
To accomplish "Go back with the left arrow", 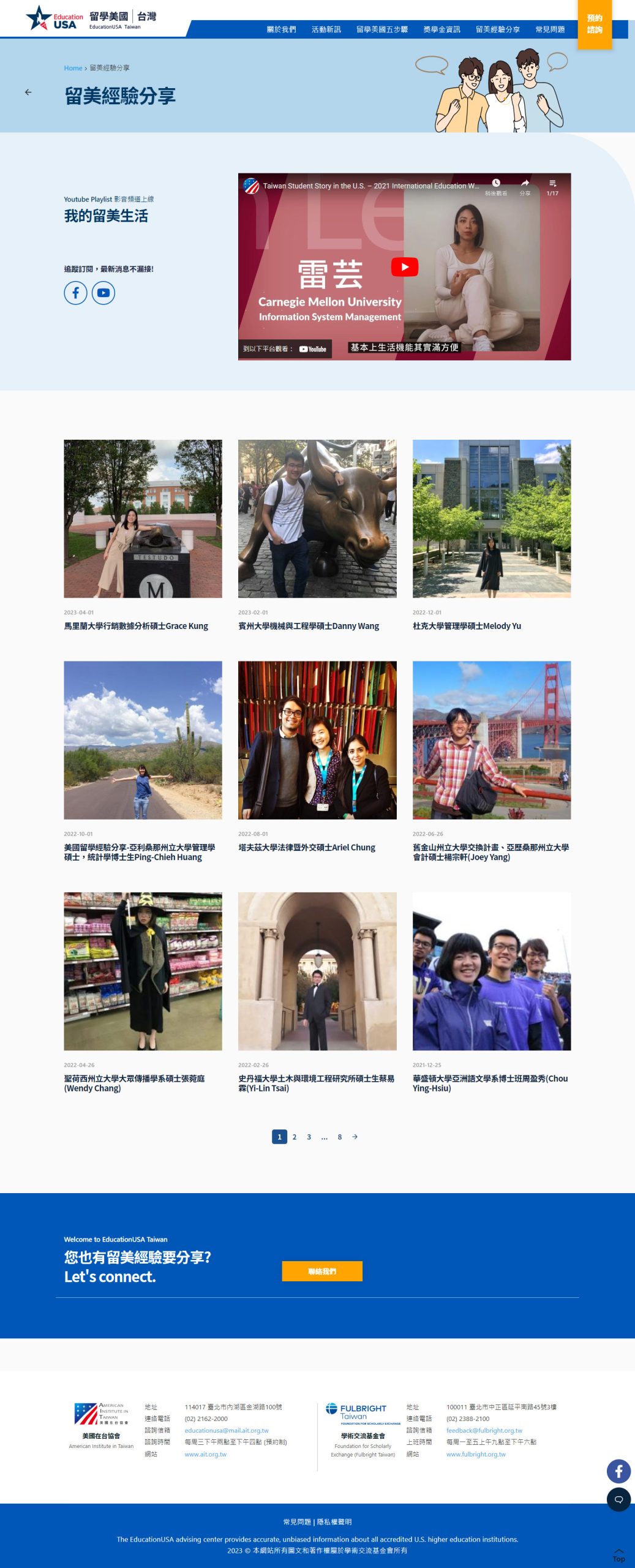I will point(28,92).
